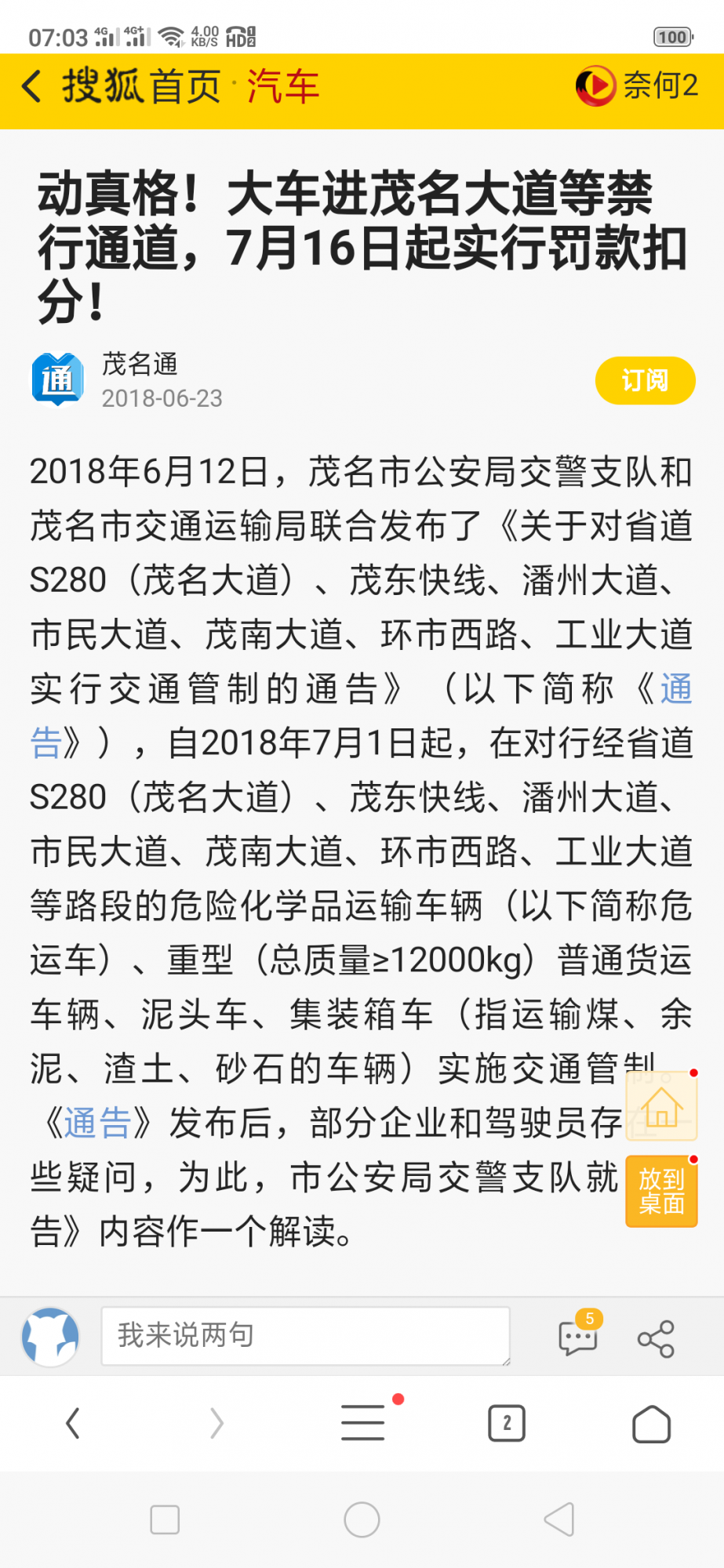This screenshot has height=1568, width=724.
Task: Open the 《通告》 link in the text
Action: point(97,1123)
